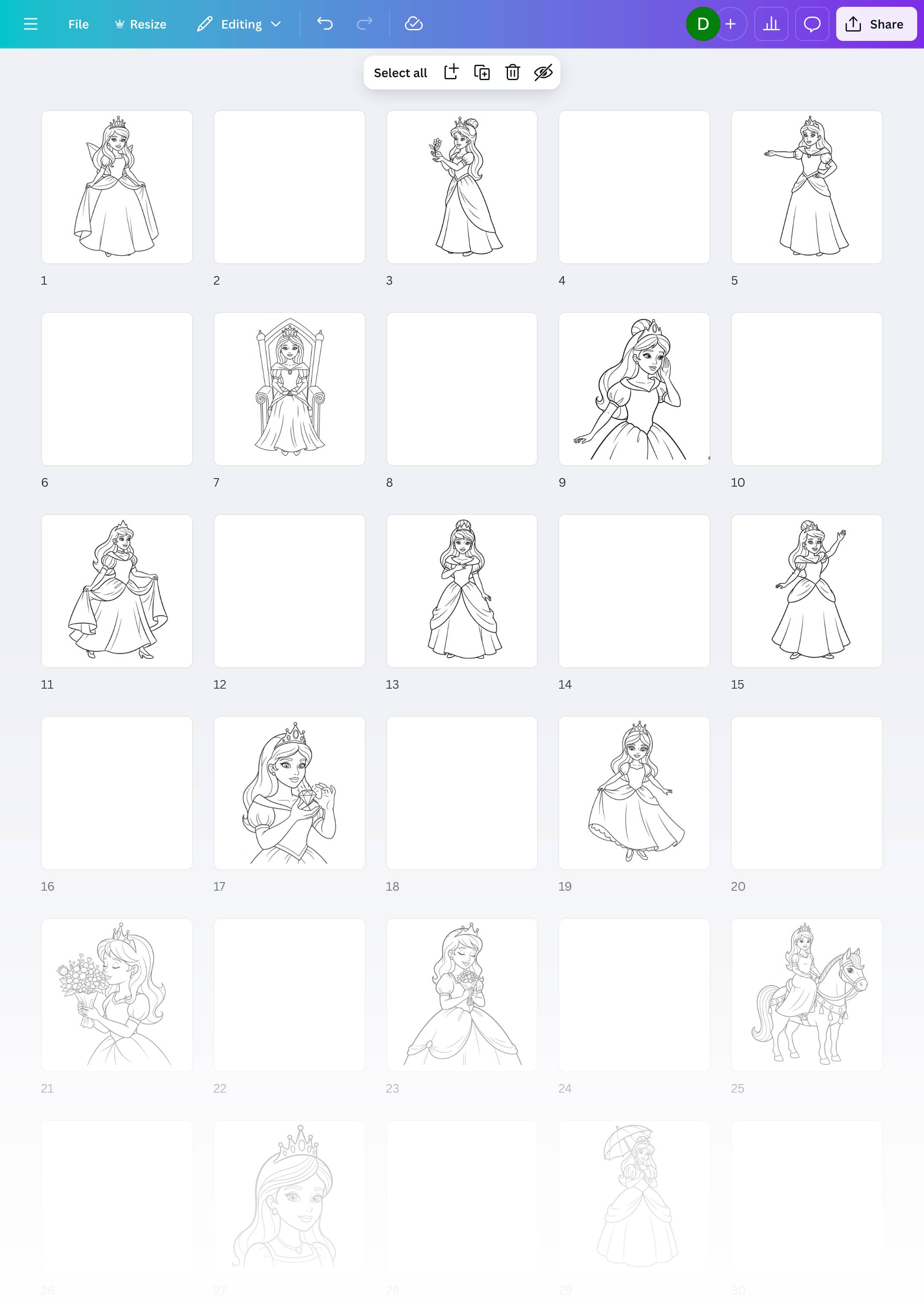The width and height of the screenshot is (924, 1304).
Task: View design analytics chart
Action: [771, 24]
